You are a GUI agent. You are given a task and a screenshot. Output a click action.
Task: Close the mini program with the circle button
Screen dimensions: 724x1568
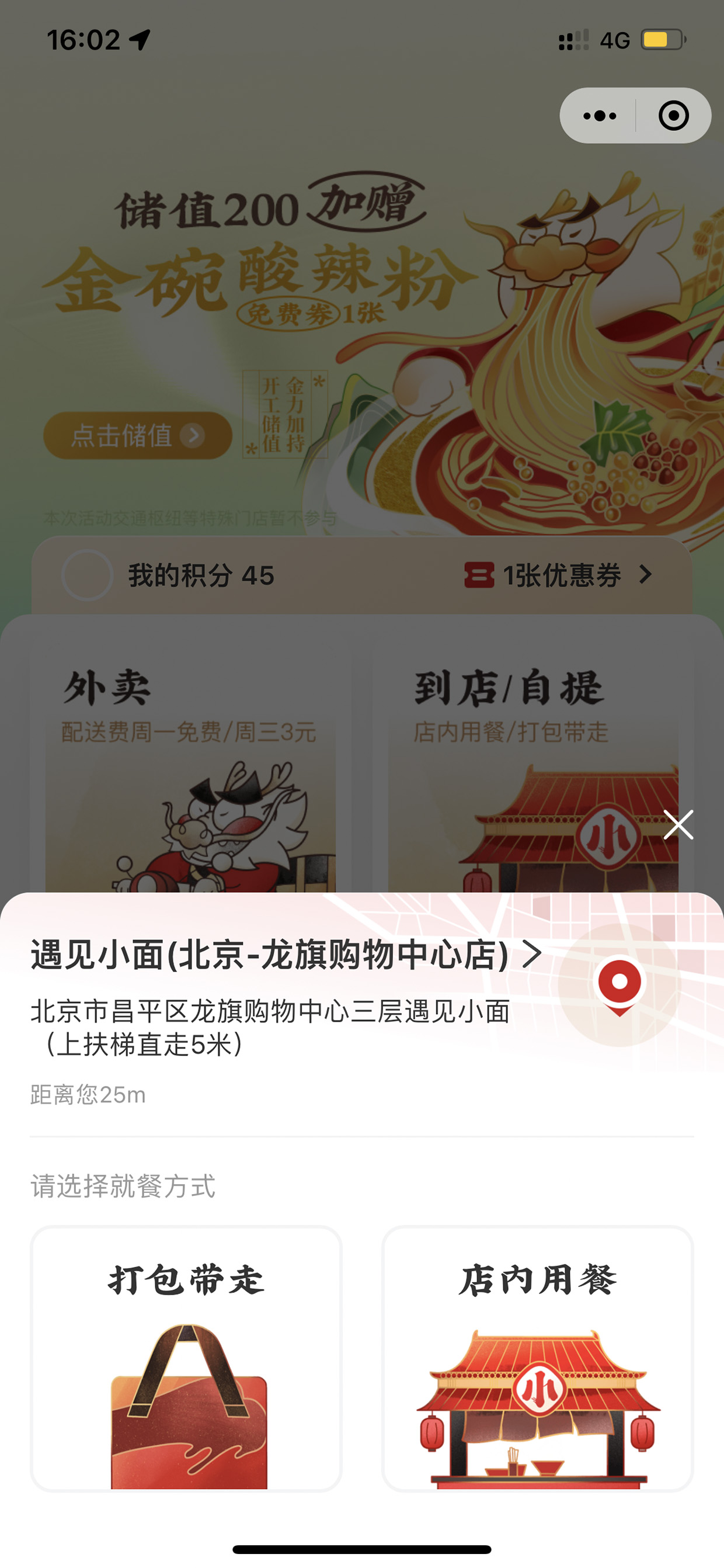674,116
